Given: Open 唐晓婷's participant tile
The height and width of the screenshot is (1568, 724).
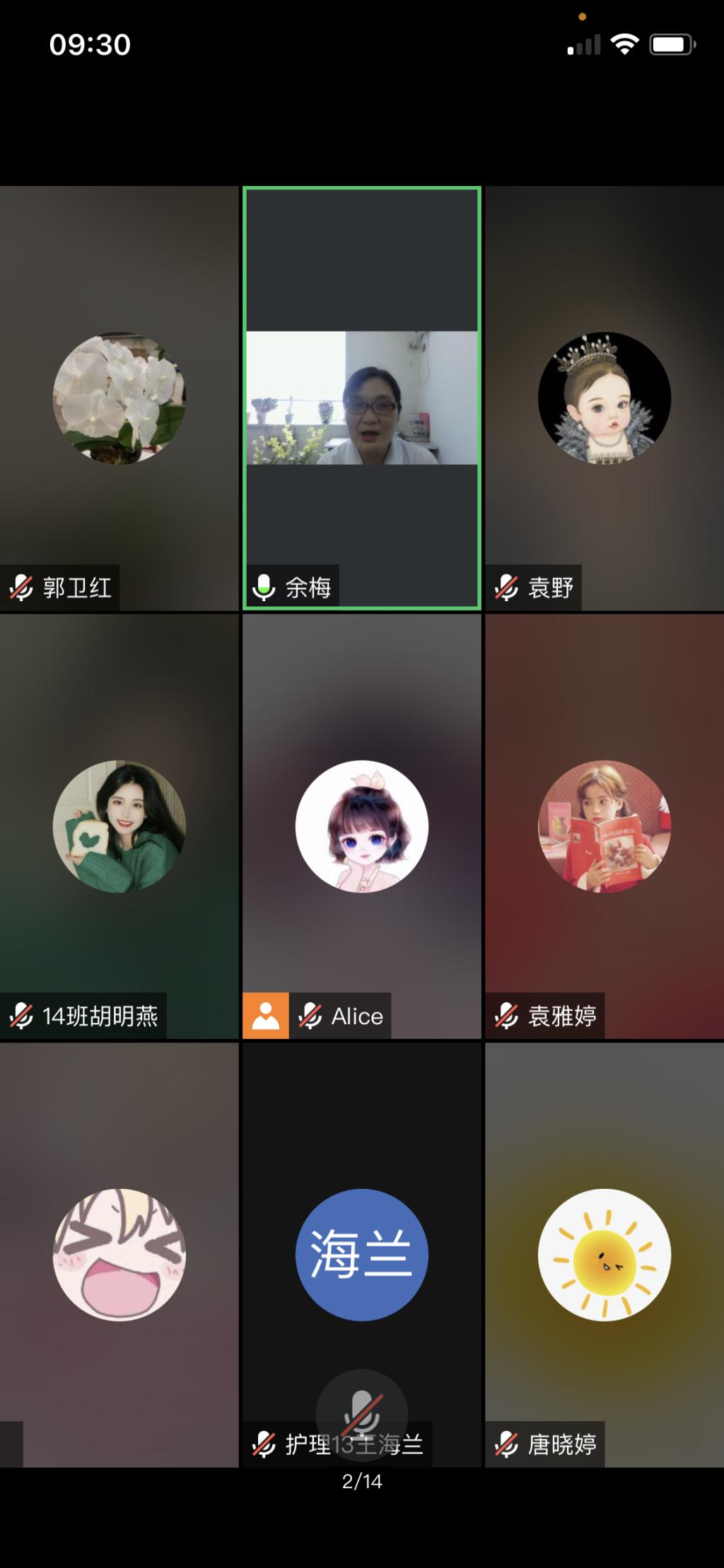Looking at the screenshot, I should pyautogui.click(x=604, y=1254).
